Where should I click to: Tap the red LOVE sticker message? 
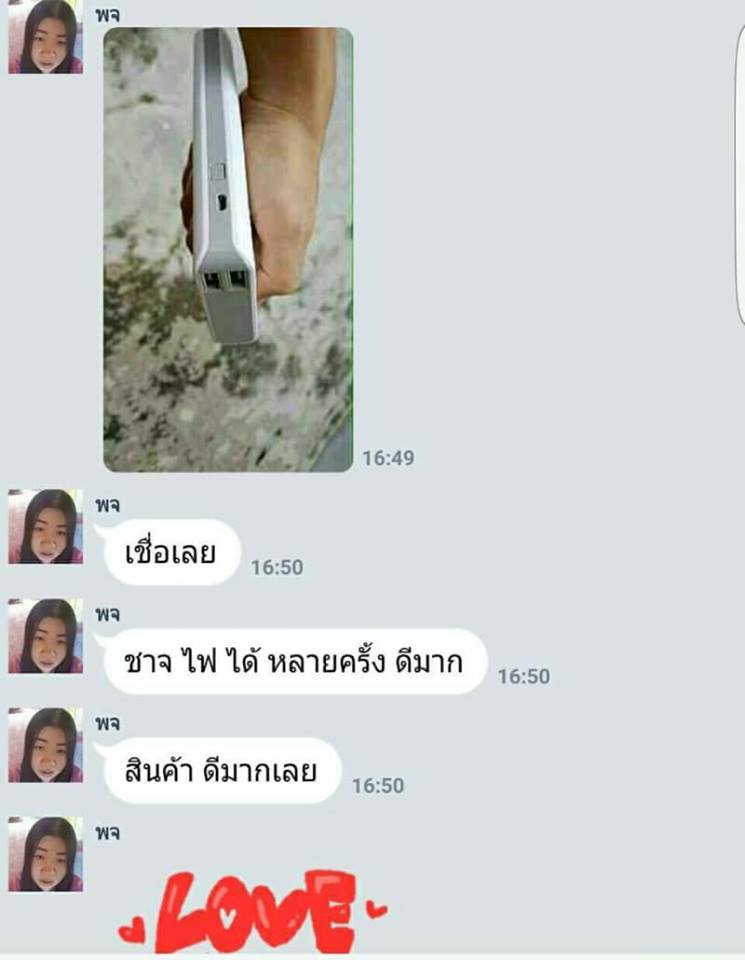tap(253, 910)
